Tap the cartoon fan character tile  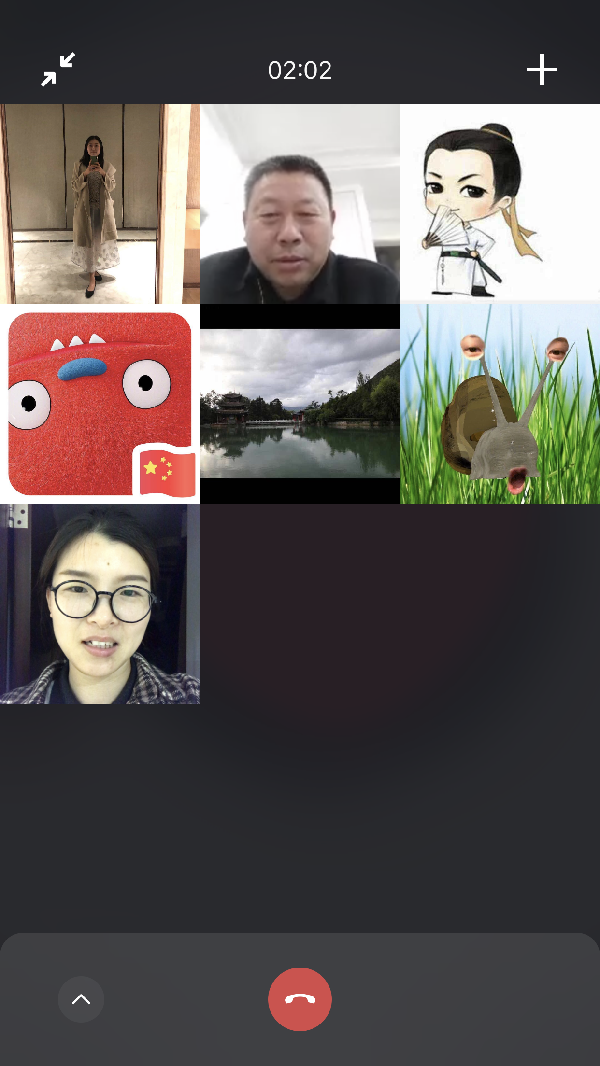click(500, 204)
